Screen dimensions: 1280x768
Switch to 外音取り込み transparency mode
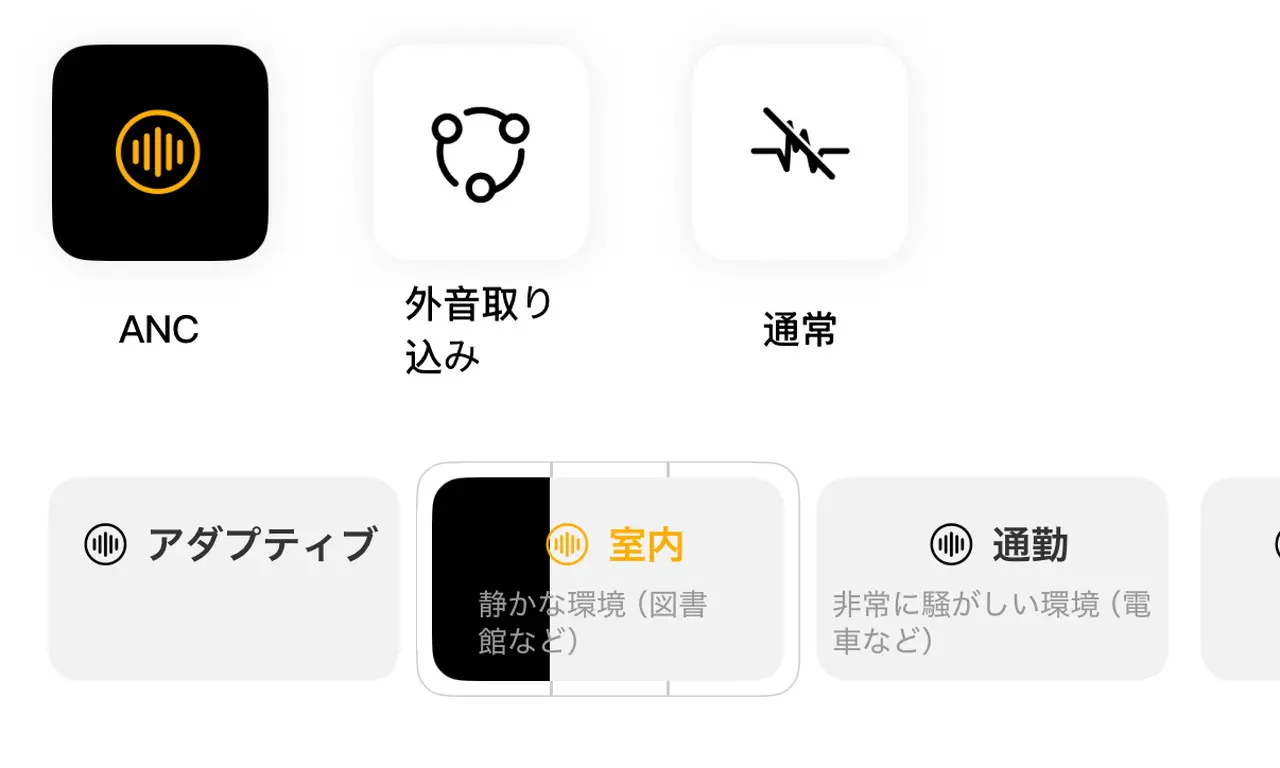tap(480, 153)
